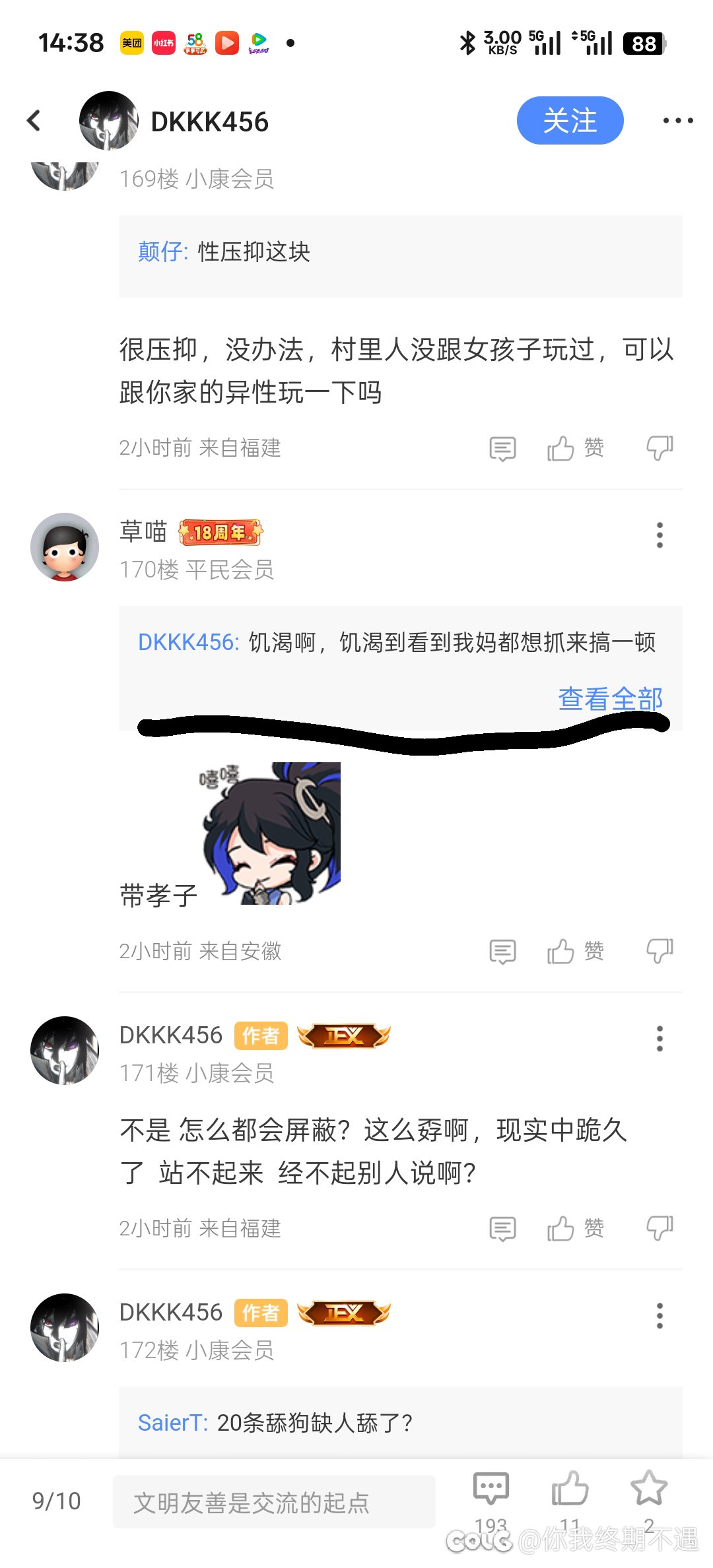713x1568 pixels.
Task: Open more options for the 172楼 post
Action: (x=659, y=1316)
